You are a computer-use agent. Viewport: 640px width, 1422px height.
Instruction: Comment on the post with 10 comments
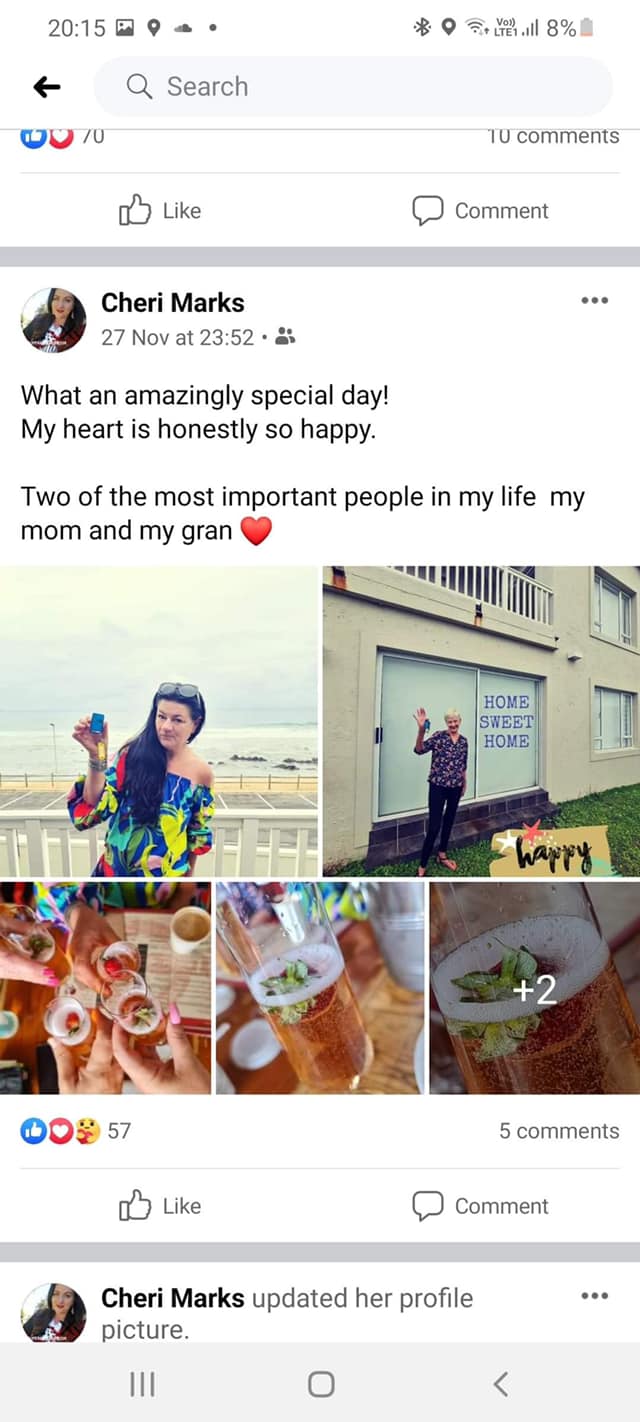tap(481, 210)
